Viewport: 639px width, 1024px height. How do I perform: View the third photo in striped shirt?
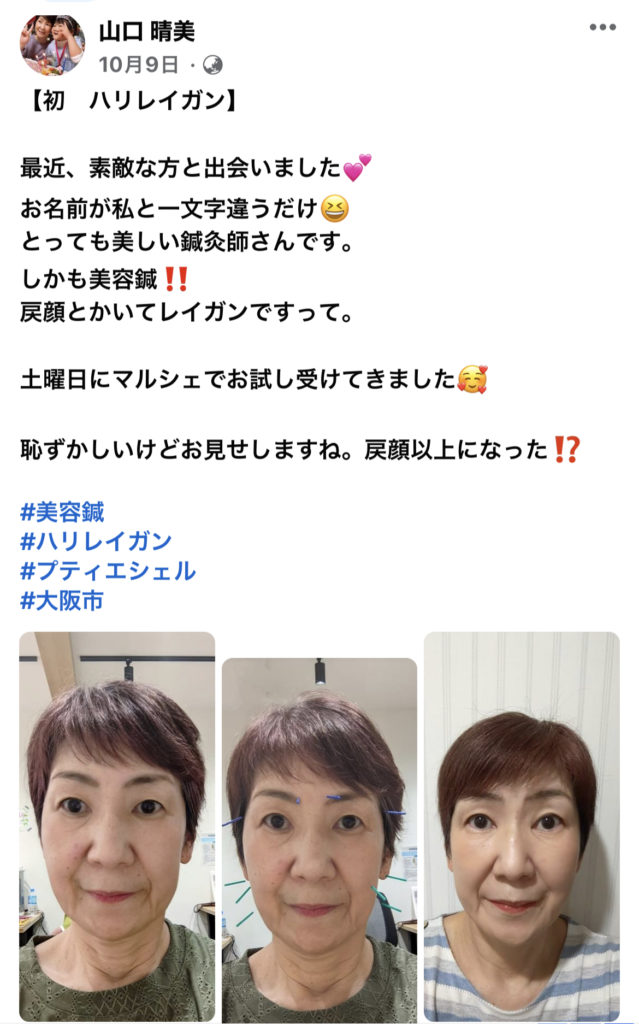click(520, 825)
